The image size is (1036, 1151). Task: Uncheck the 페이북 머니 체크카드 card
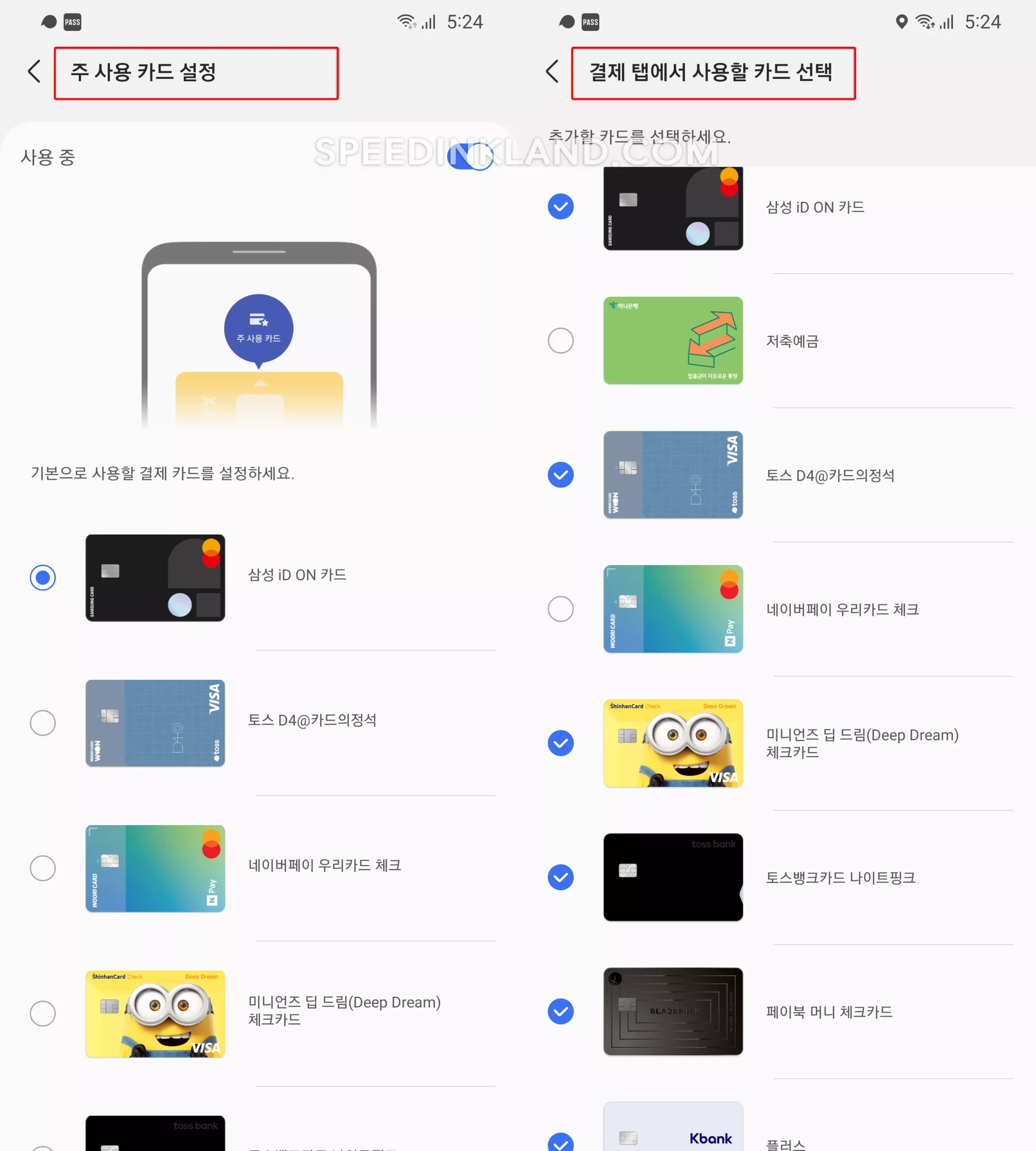point(560,1012)
